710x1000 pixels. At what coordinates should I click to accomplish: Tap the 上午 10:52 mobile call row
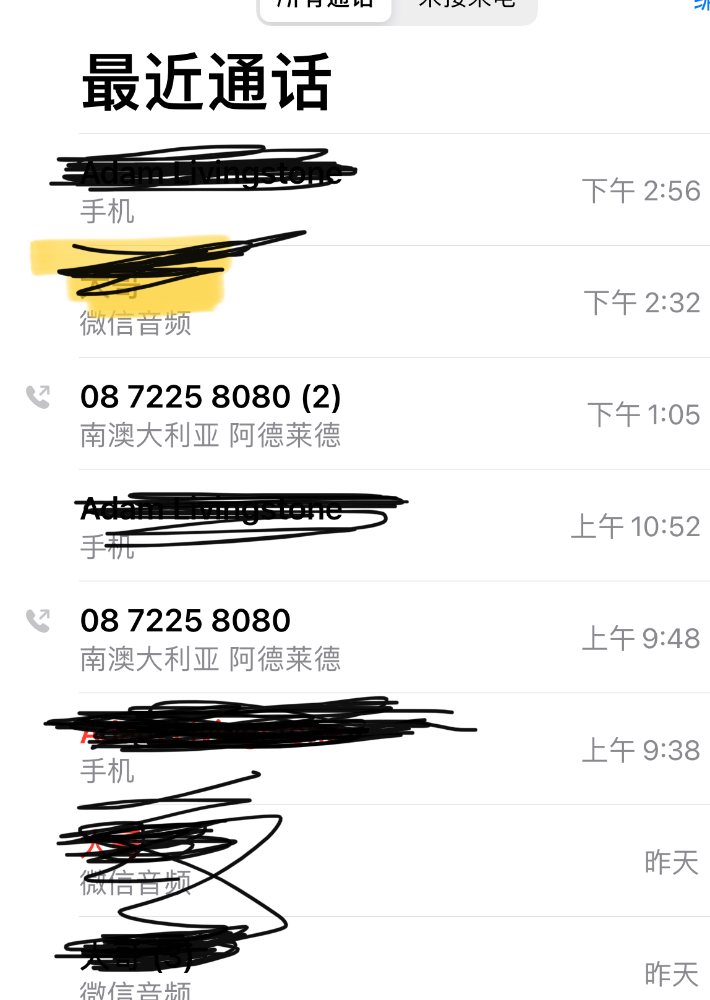(330, 526)
